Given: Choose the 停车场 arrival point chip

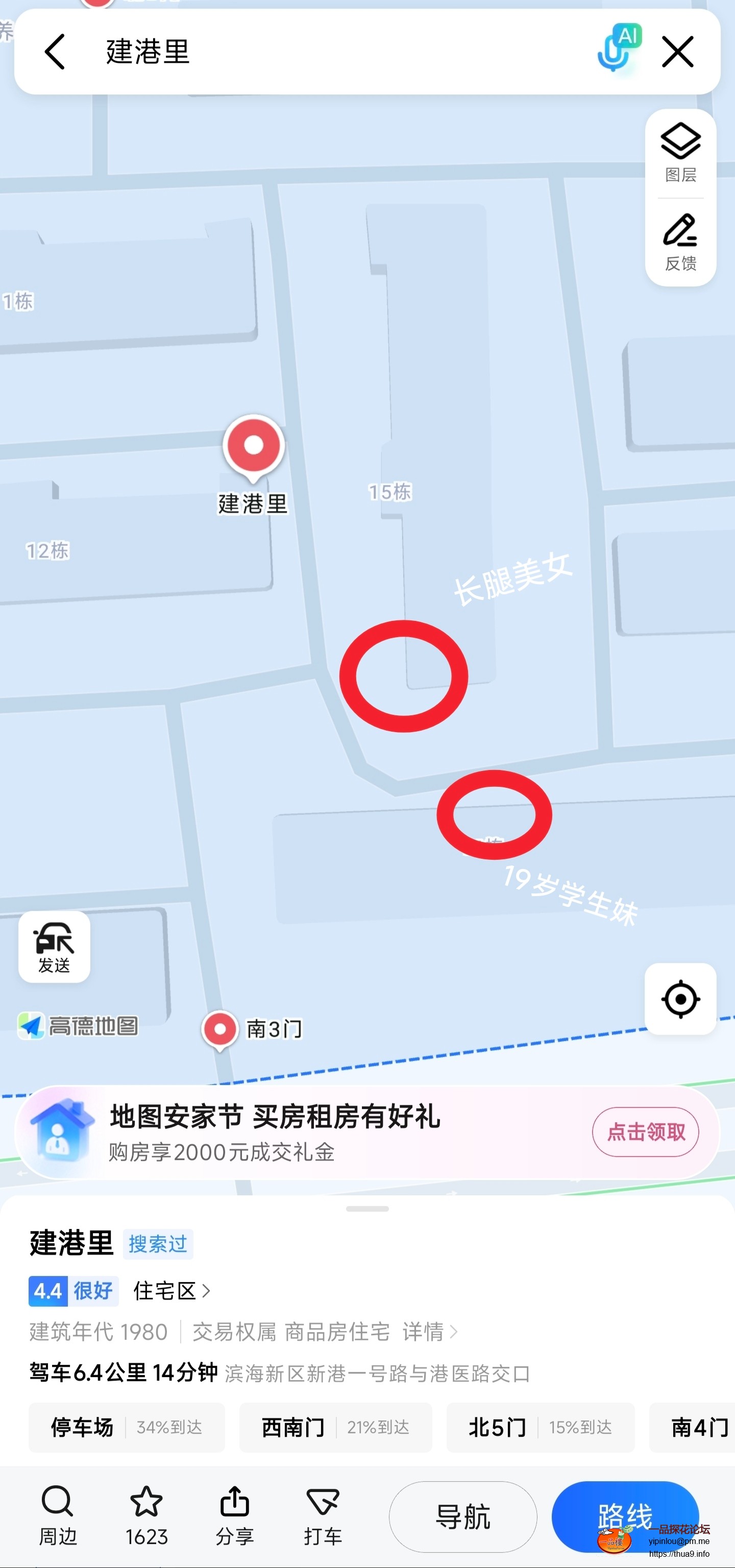Looking at the screenshot, I should tap(127, 1428).
